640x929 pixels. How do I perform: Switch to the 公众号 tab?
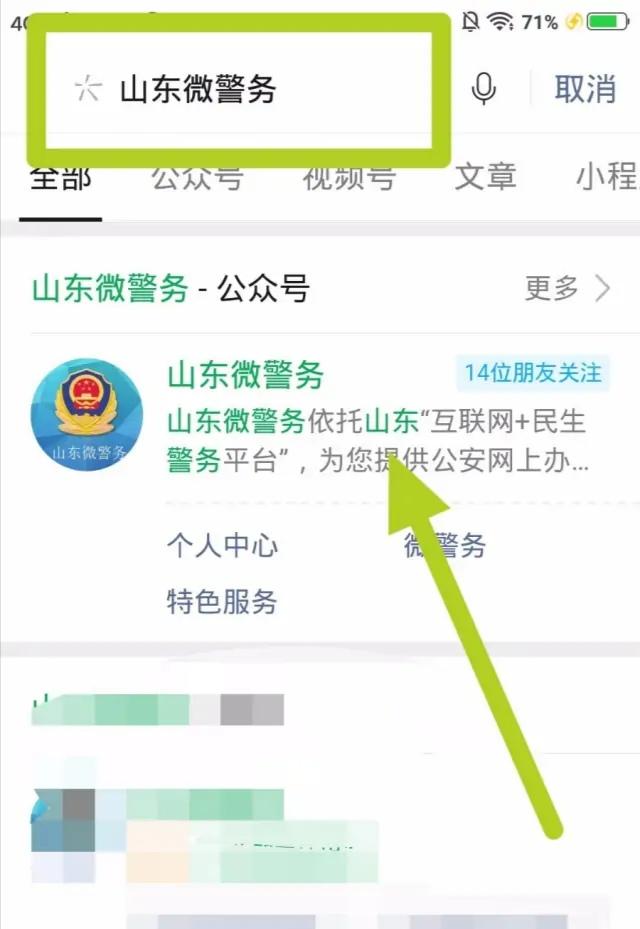197,180
